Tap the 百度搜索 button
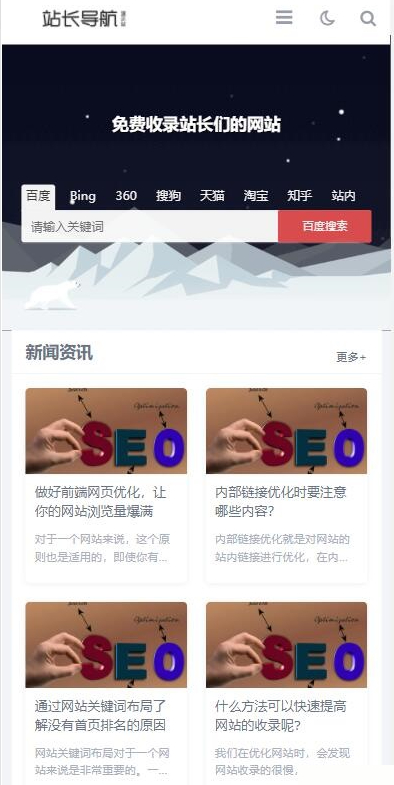Screen dimensions: 394x785 pos(324,226)
